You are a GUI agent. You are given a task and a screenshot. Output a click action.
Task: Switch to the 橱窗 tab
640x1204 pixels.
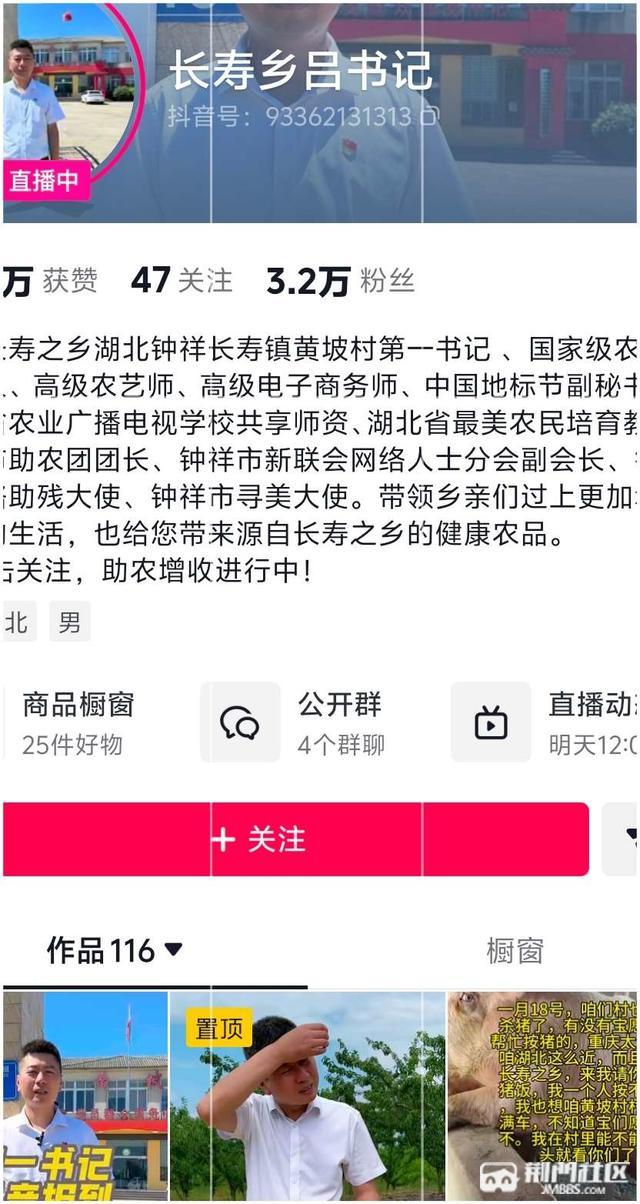pyautogui.click(x=514, y=950)
